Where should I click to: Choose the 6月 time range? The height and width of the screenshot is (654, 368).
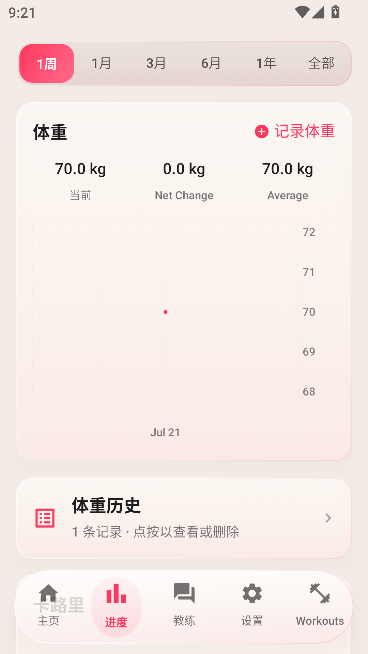click(211, 63)
